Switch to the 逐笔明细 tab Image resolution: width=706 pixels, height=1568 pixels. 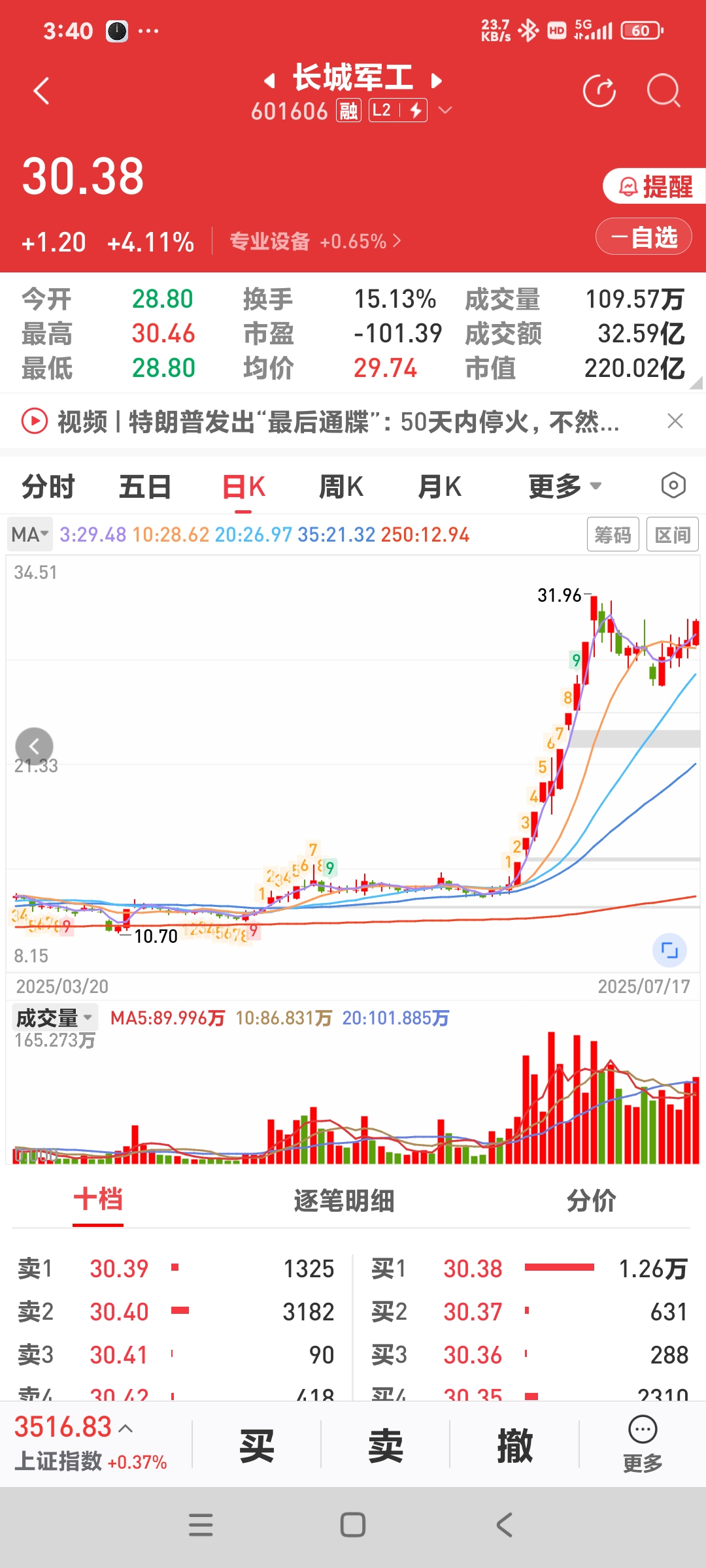pyautogui.click(x=344, y=1201)
